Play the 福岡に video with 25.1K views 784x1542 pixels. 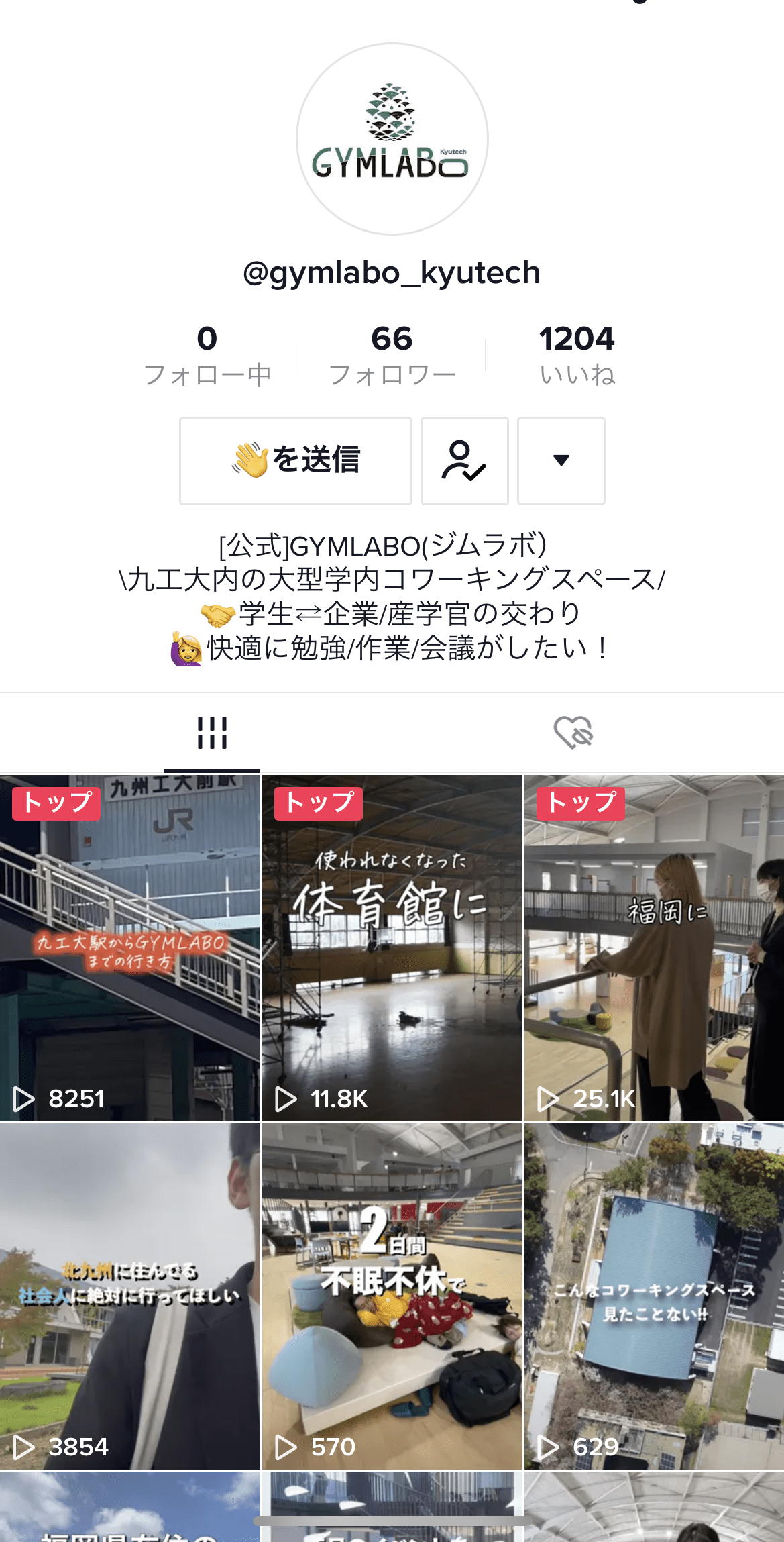(x=654, y=947)
